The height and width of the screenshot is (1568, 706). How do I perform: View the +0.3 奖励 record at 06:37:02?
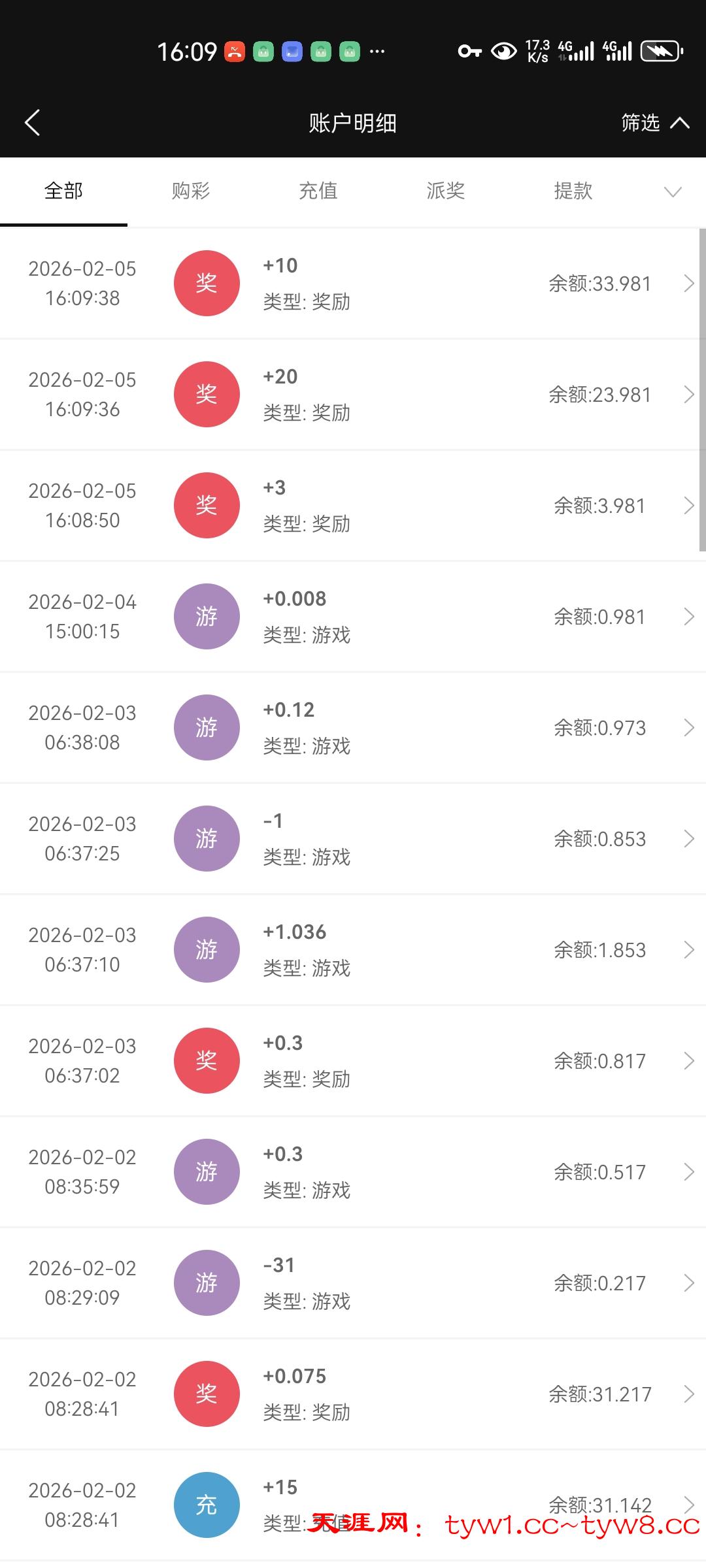pyautogui.click(x=353, y=1061)
